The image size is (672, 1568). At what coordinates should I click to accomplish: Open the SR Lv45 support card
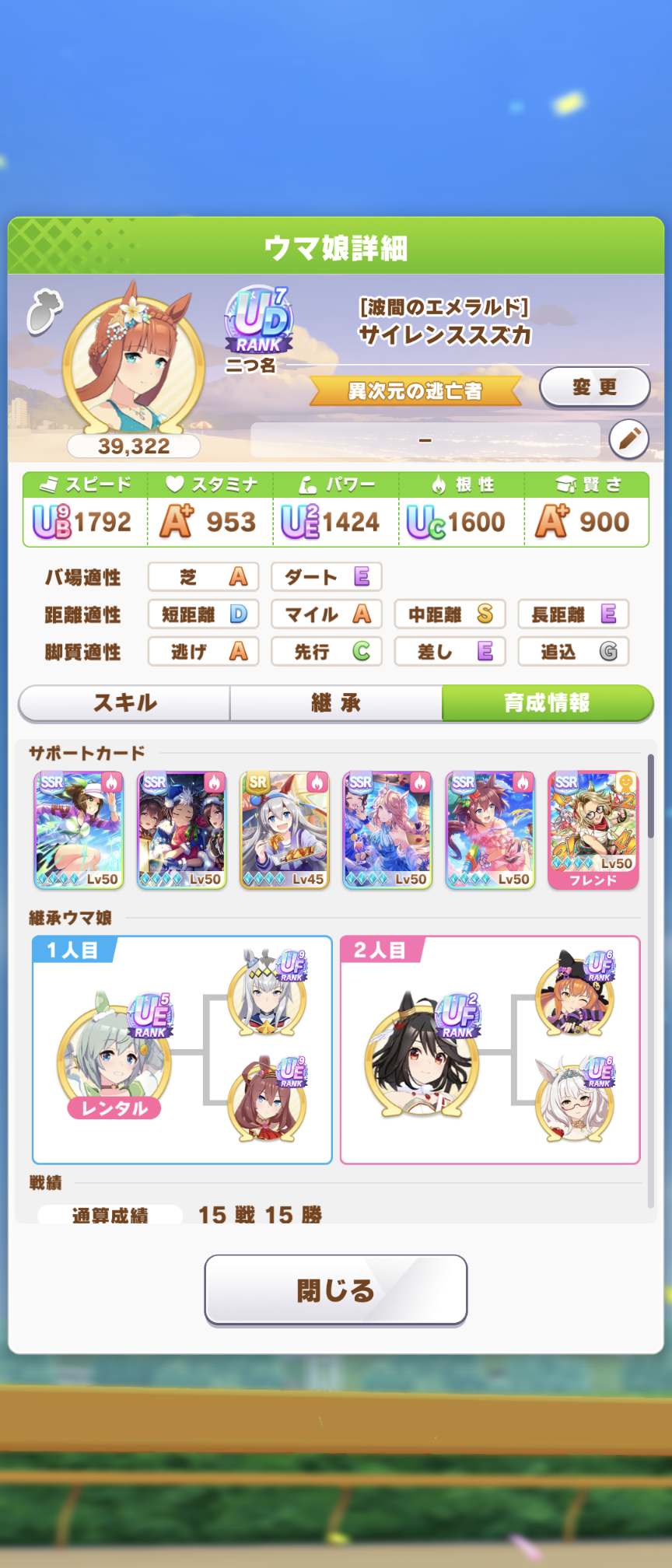(x=284, y=830)
